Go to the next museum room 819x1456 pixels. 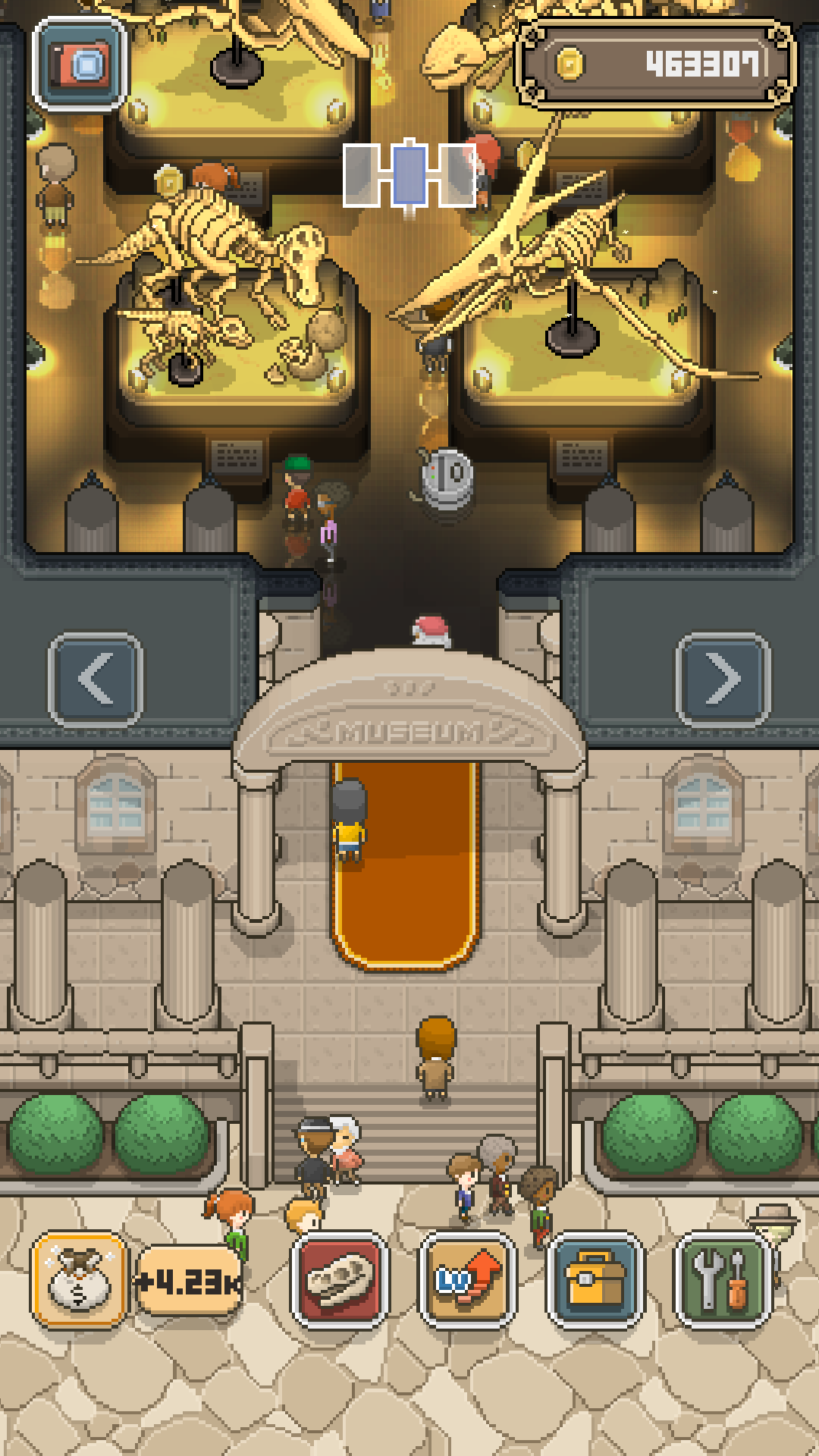pyautogui.click(x=723, y=679)
